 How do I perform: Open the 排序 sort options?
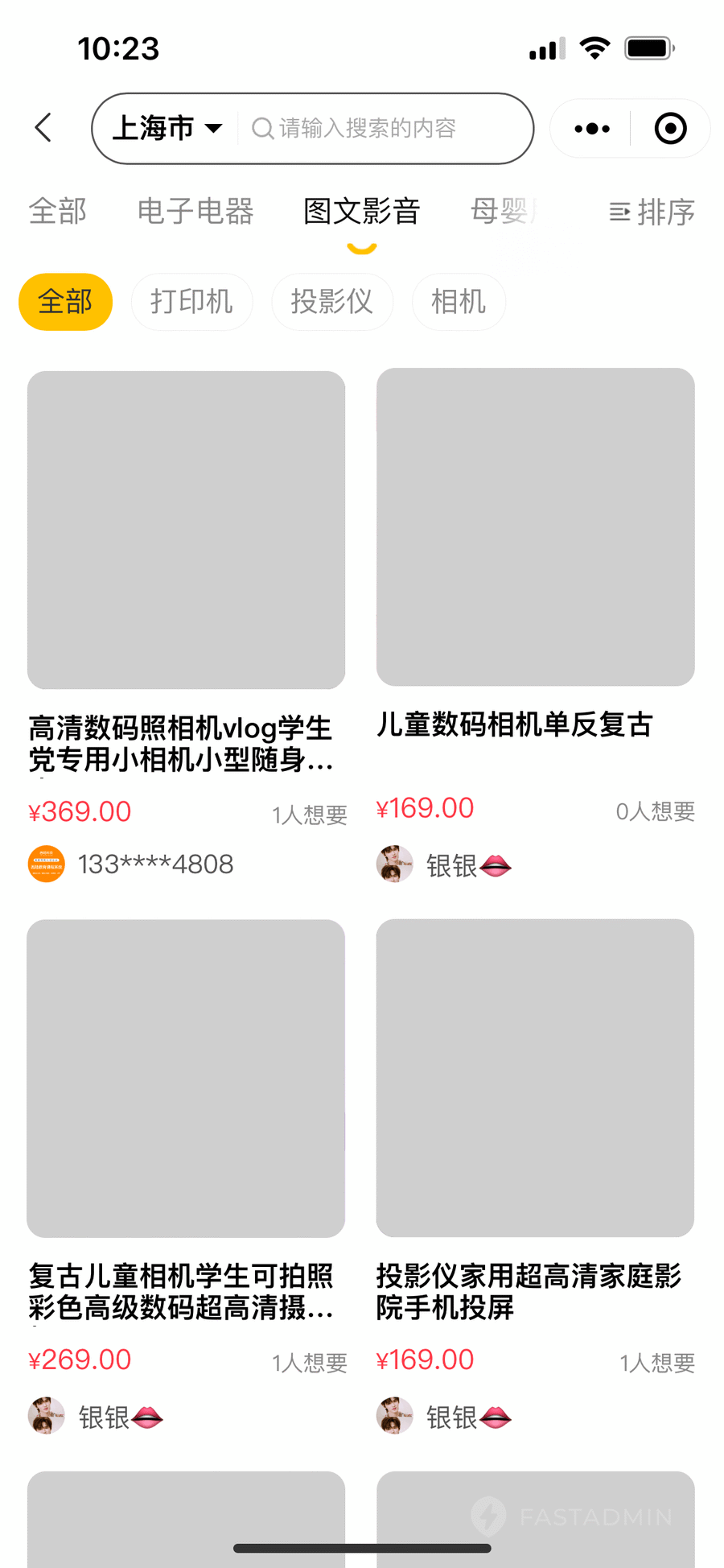coord(652,213)
